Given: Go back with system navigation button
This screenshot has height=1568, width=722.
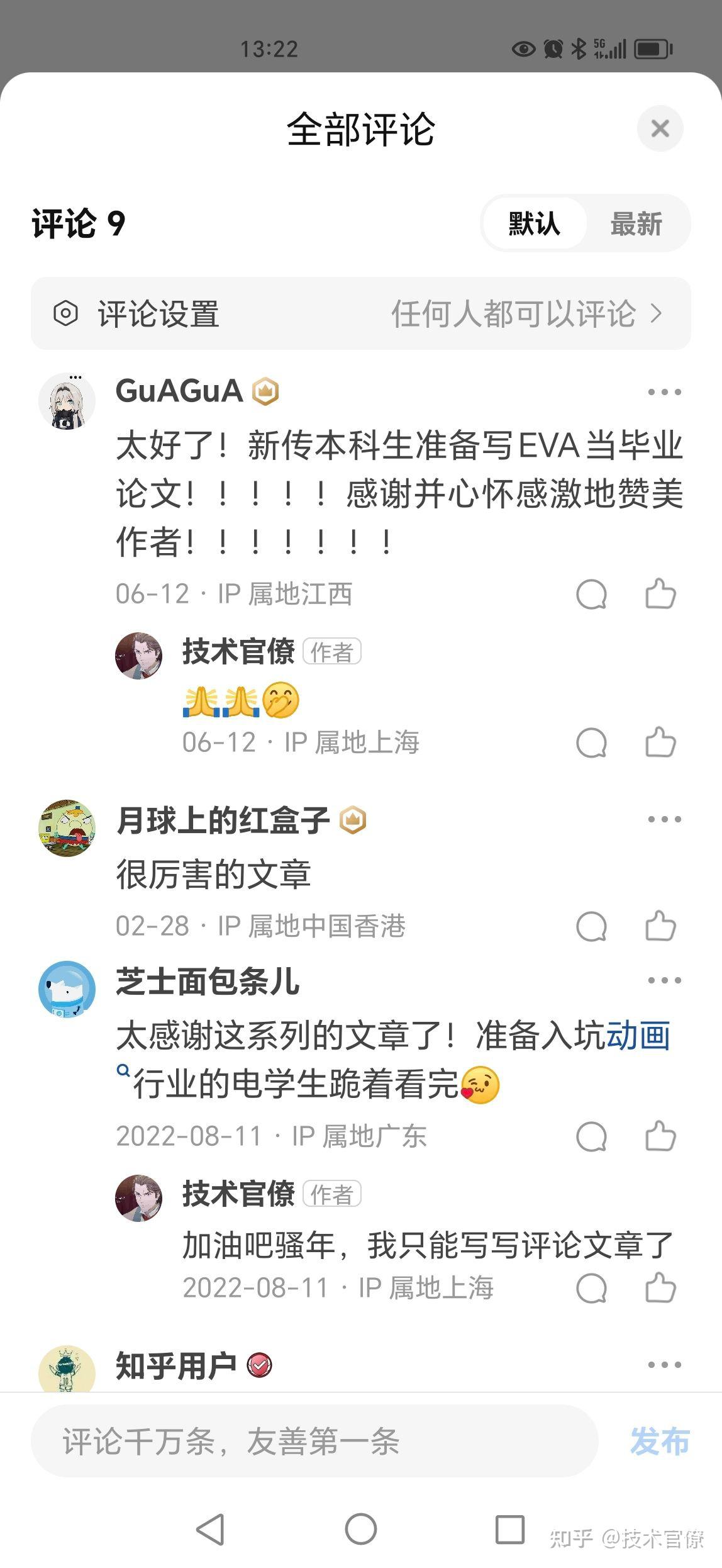Looking at the screenshot, I should (211, 1529).
